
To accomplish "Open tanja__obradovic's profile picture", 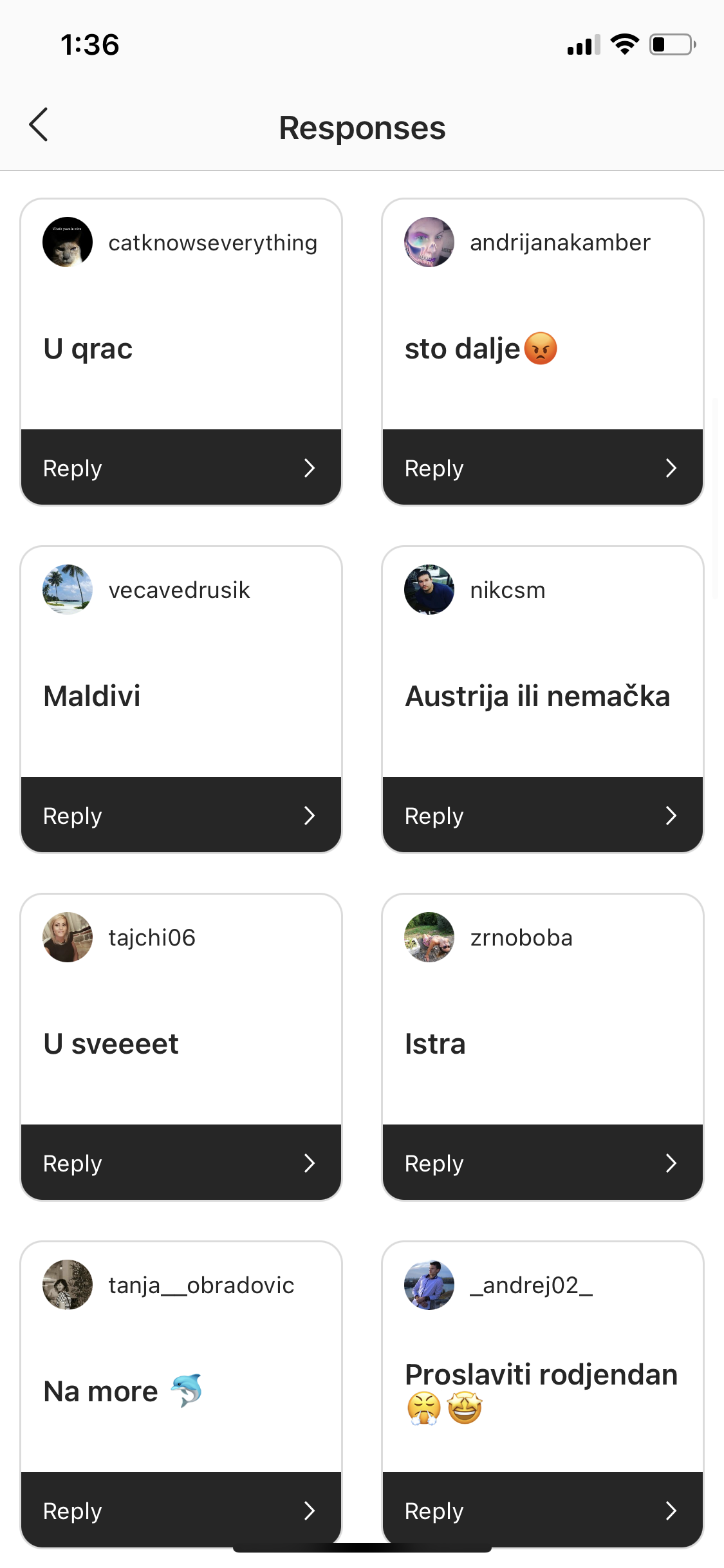I will pos(68,1285).
